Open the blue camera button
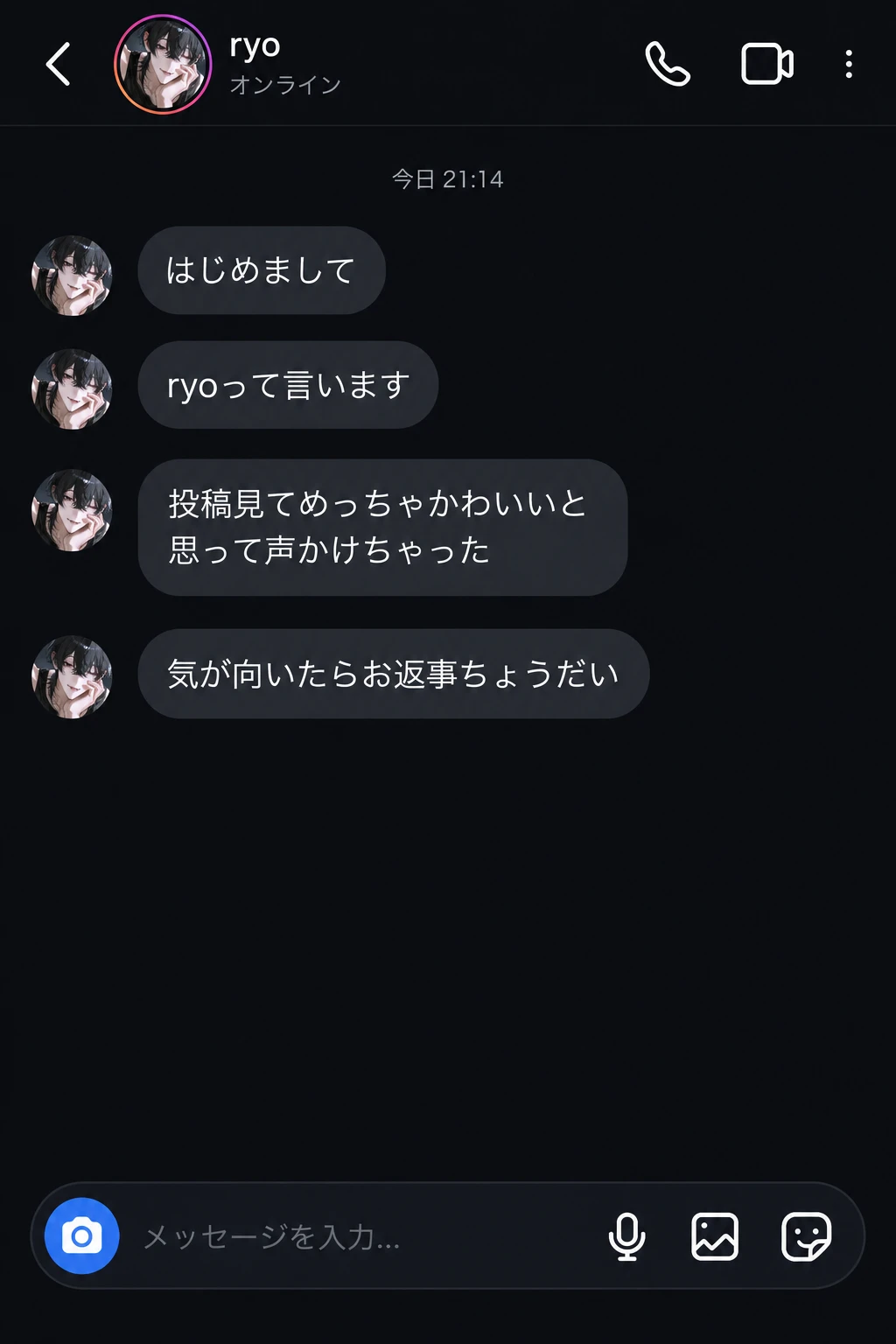The image size is (896, 1344). [81, 1235]
